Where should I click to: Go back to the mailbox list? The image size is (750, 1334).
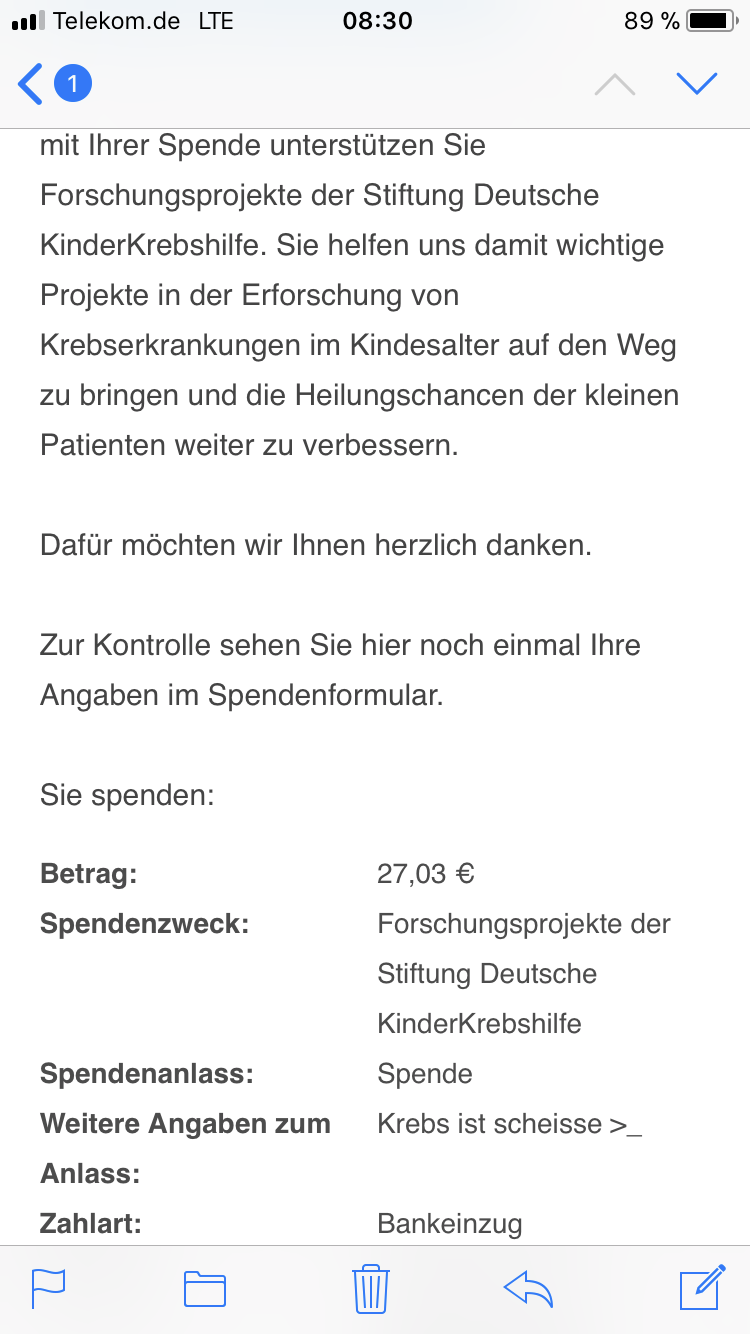coord(54,84)
